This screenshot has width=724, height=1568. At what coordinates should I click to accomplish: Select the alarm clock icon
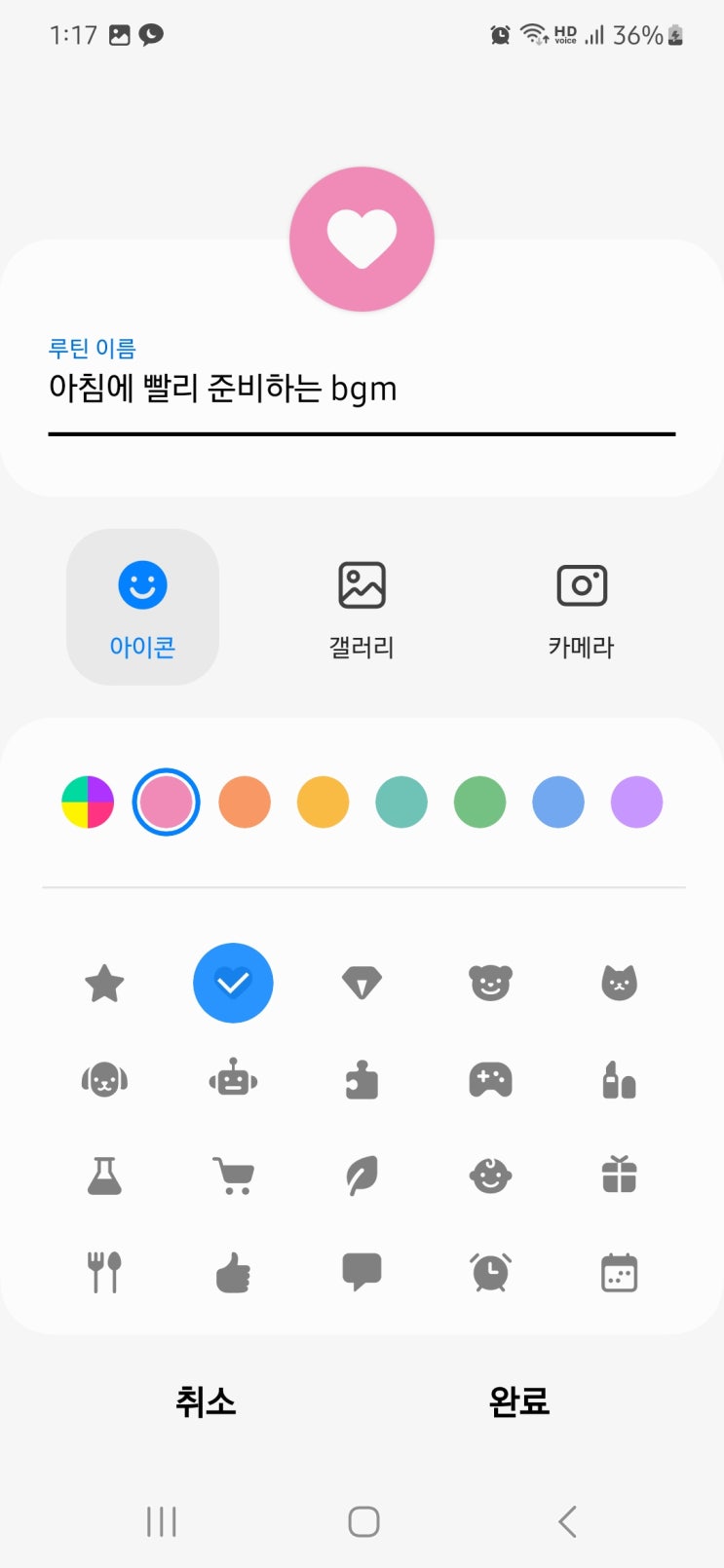click(490, 1273)
